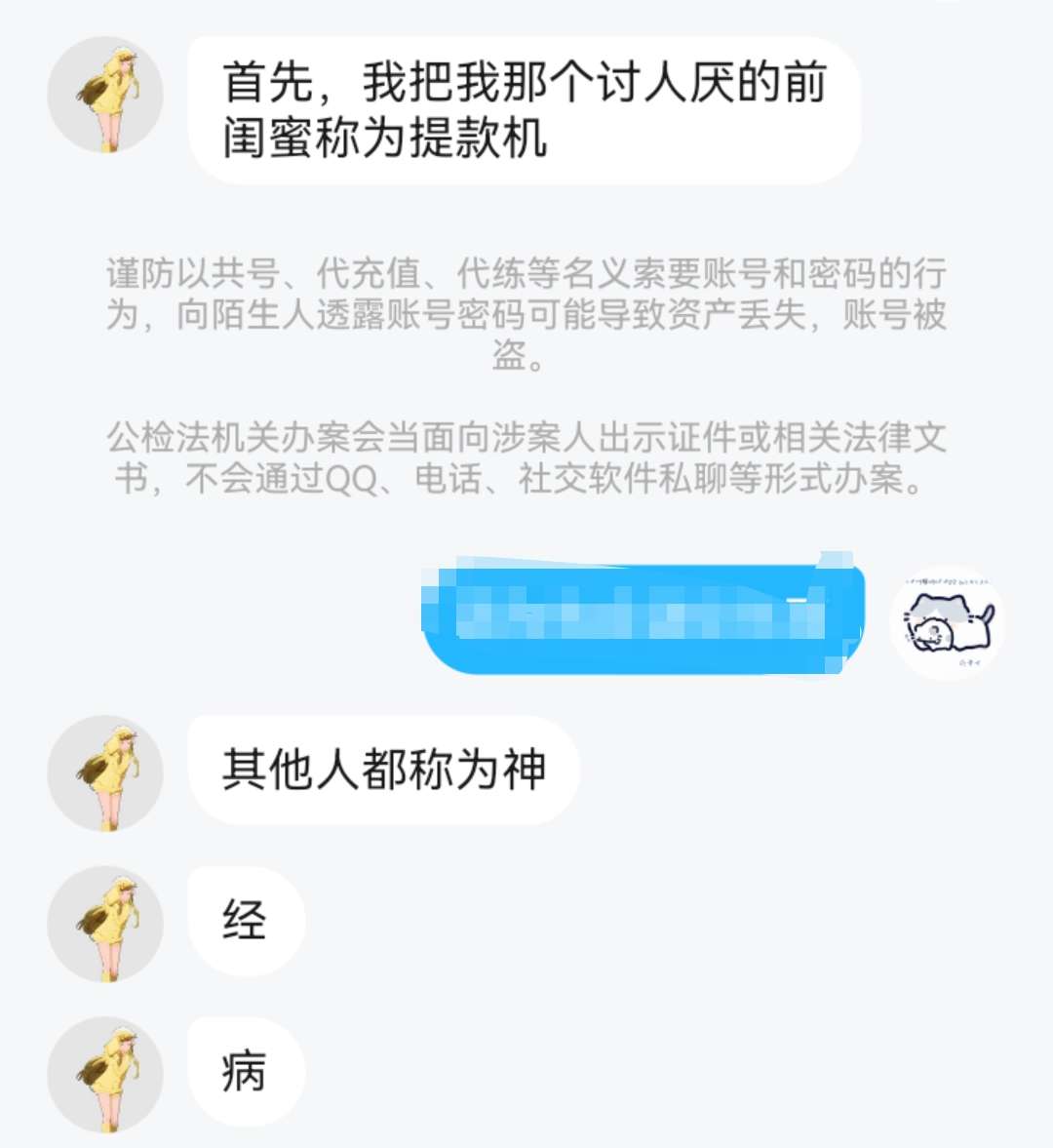Tap the cat avatar beside the blue message
The image size is (1053, 1148).
click(x=948, y=623)
